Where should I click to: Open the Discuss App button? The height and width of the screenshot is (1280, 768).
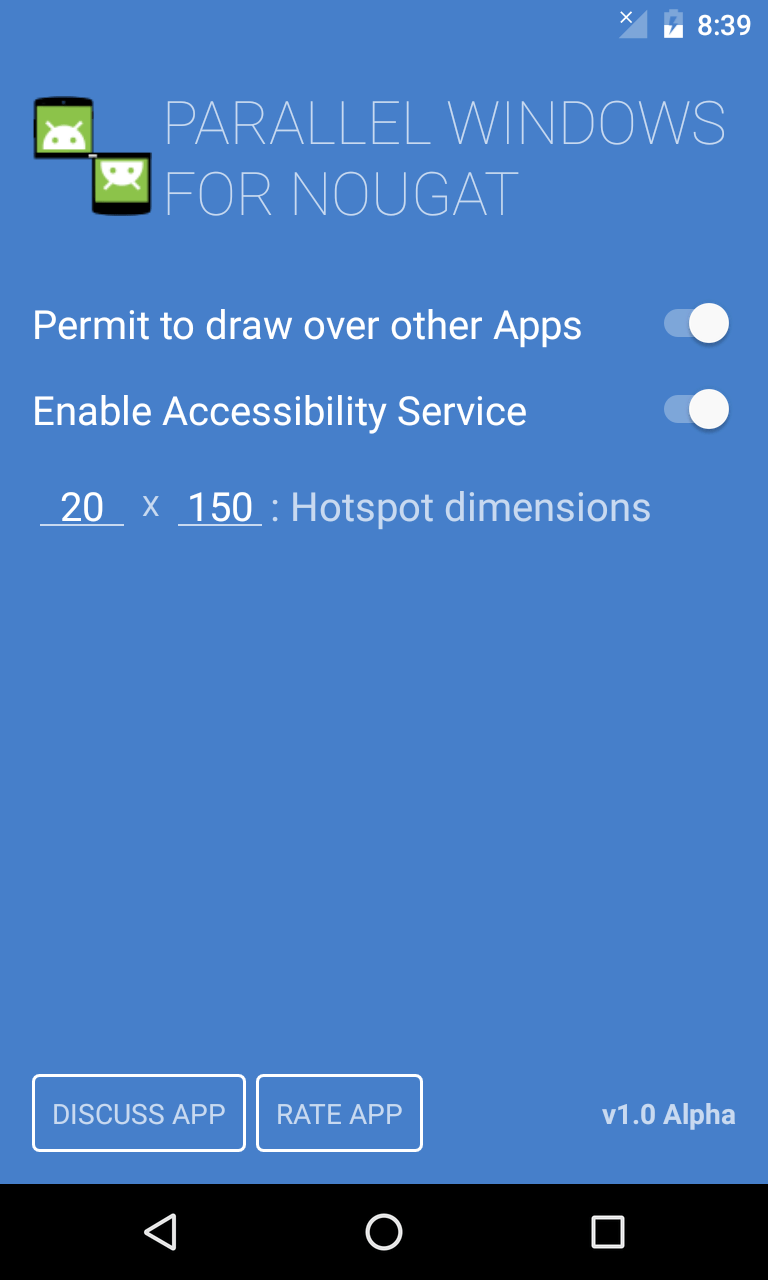tap(139, 1113)
